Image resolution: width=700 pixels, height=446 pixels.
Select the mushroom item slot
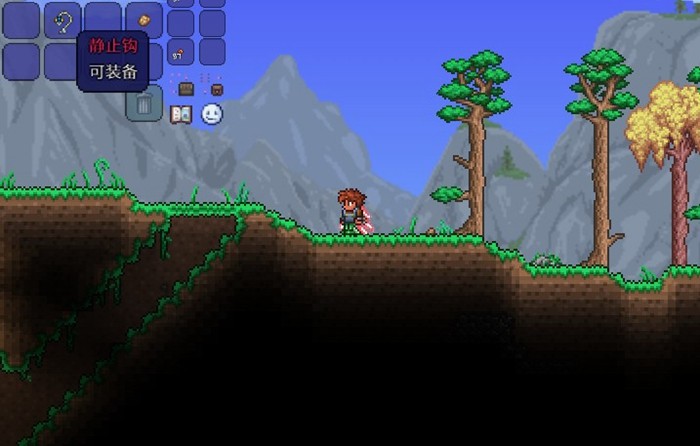click(x=180, y=52)
